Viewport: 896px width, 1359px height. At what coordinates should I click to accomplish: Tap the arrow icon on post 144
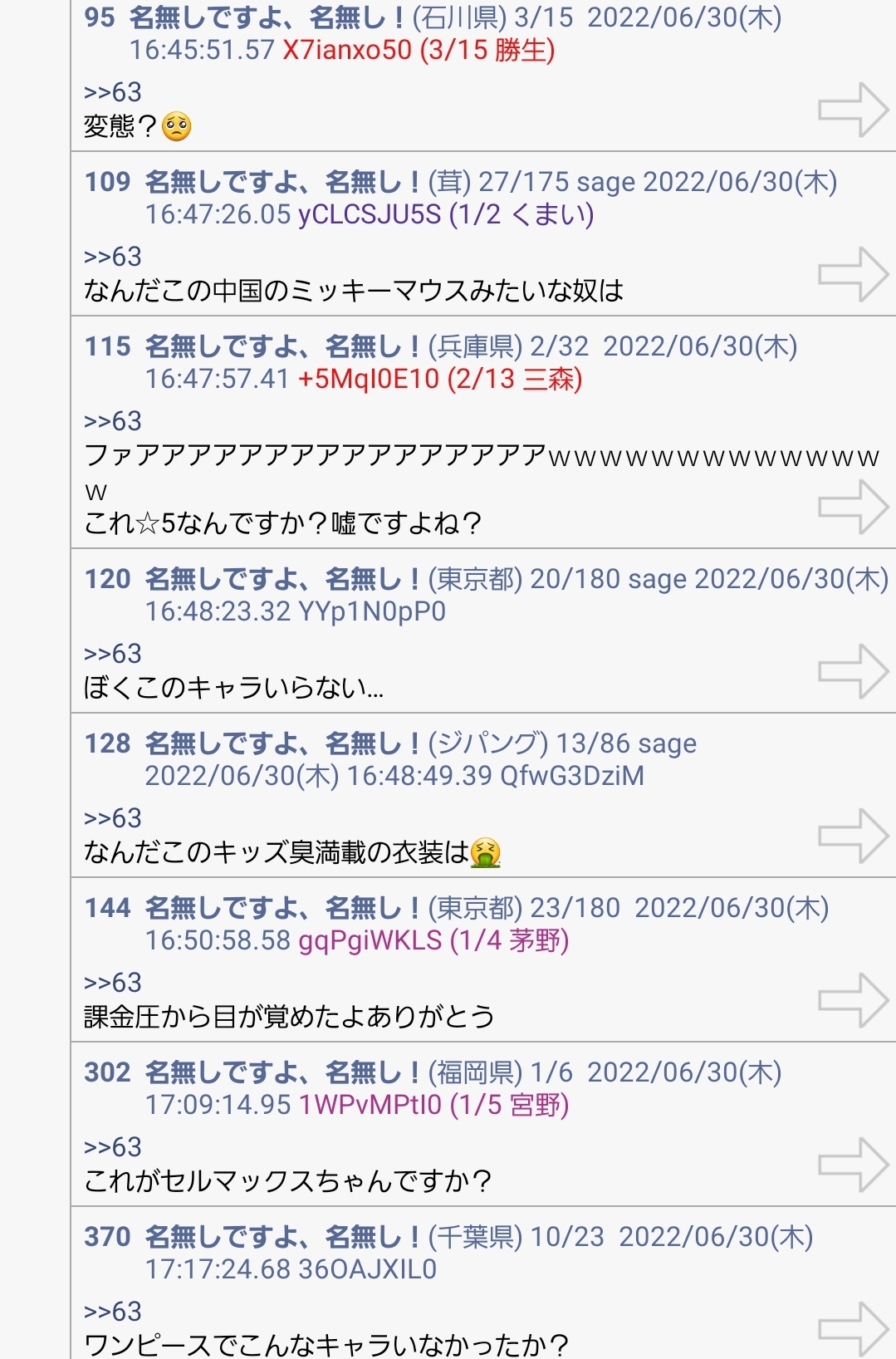(x=853, y=1000)
